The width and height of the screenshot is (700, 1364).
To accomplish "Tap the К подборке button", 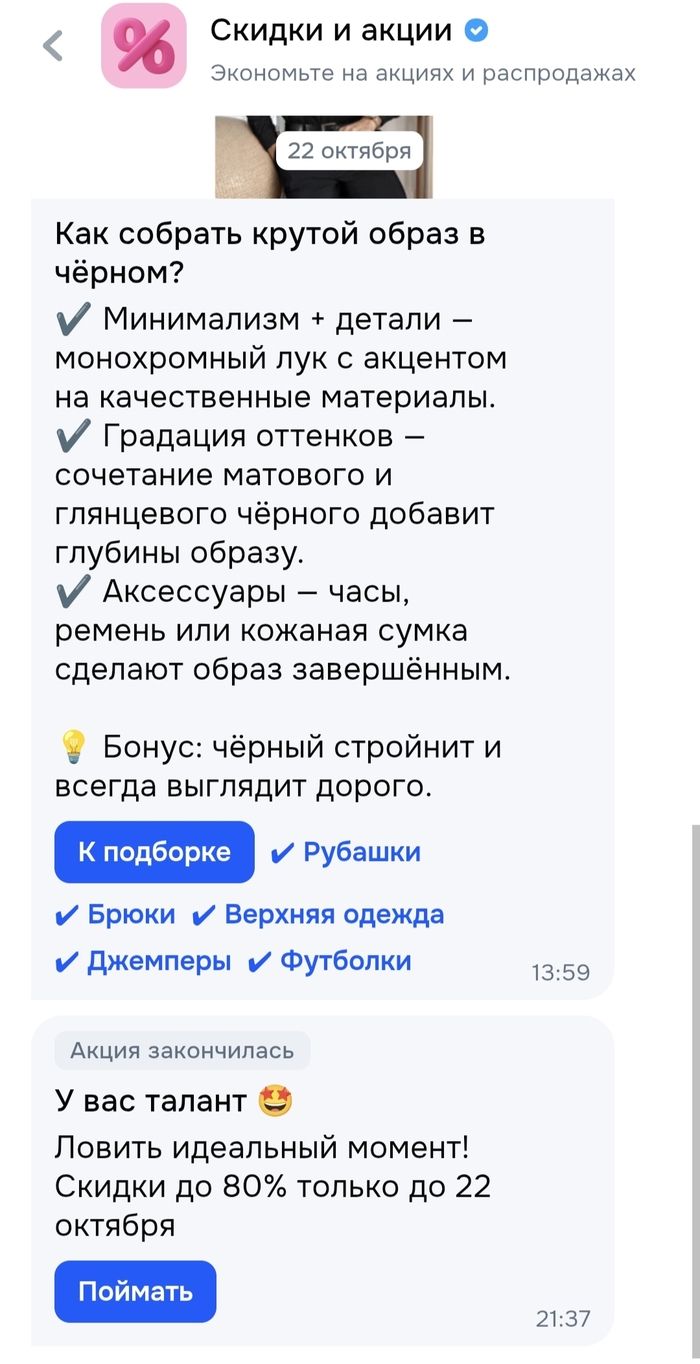I will (x=154, y=852).
